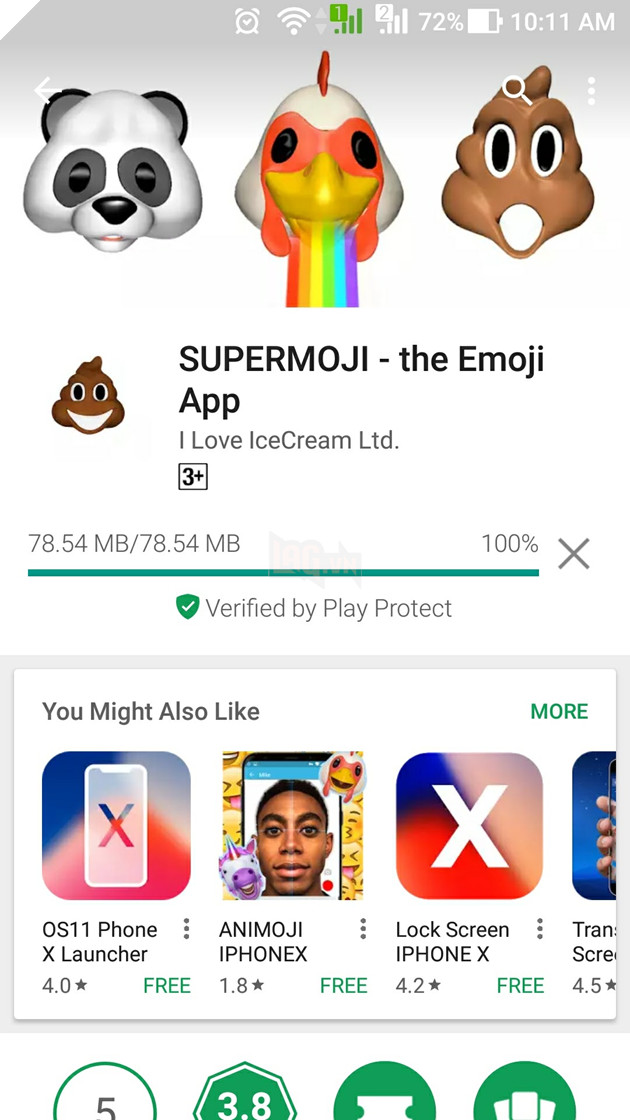Open the search icon
The width and height of the screenshot is (630, 1120).
(517, 91)
